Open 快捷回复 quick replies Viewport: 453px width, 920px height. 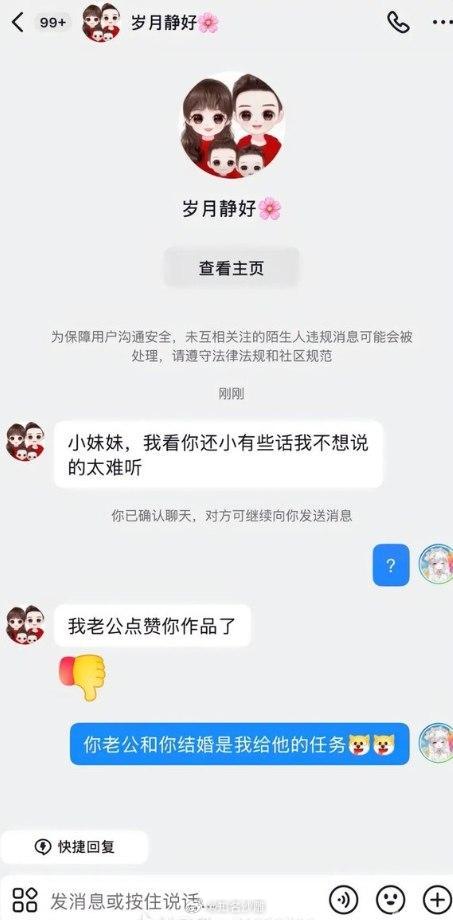tap(75, 847)
